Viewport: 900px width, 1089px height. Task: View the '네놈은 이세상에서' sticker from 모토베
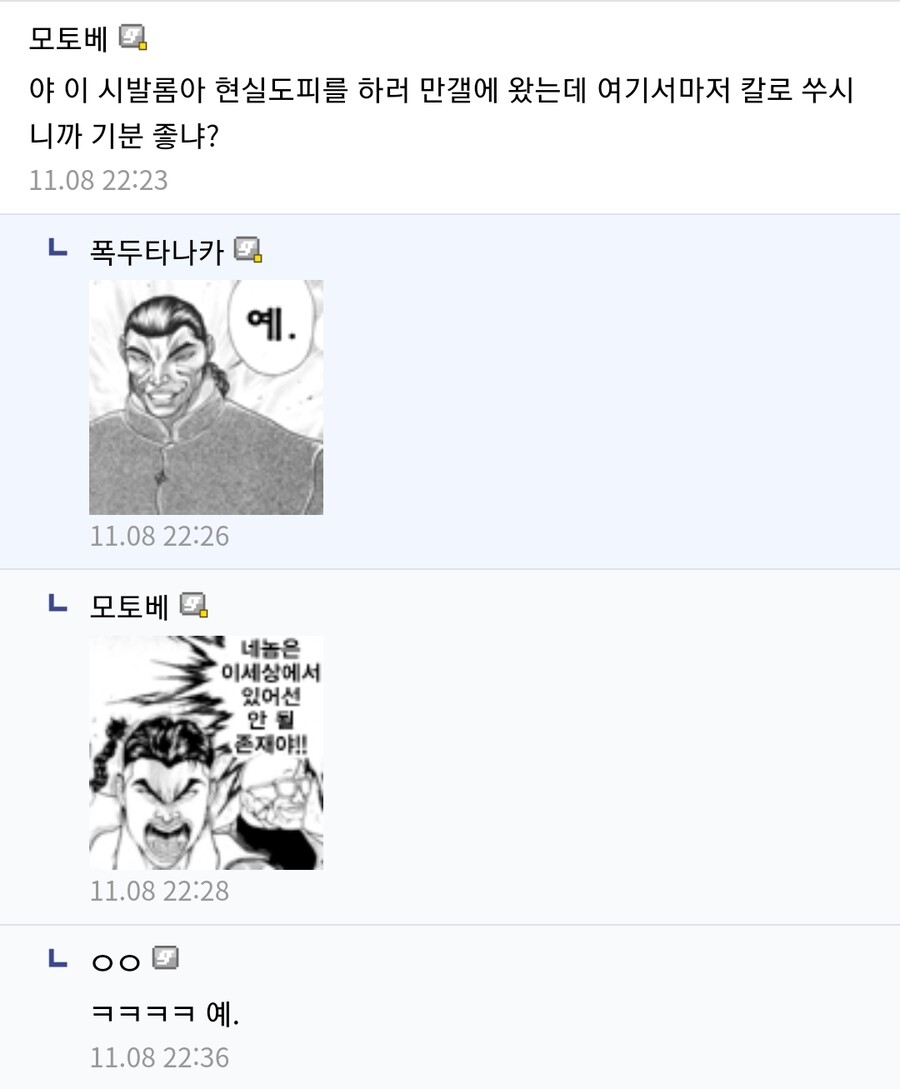click(x=206, y=752)
